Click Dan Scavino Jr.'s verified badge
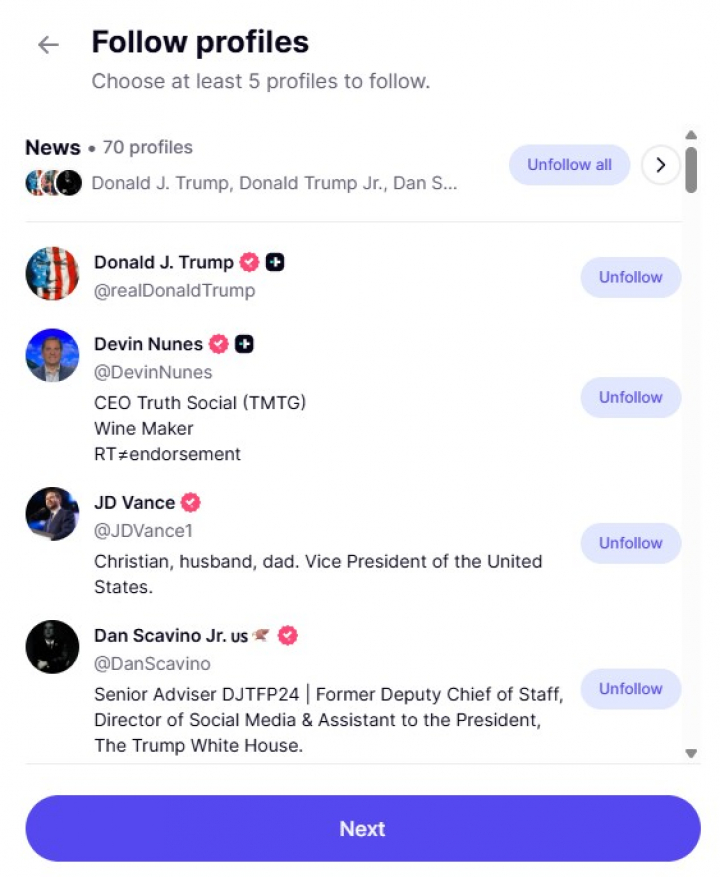Screen dimensions: 720x877 [287, 634]
